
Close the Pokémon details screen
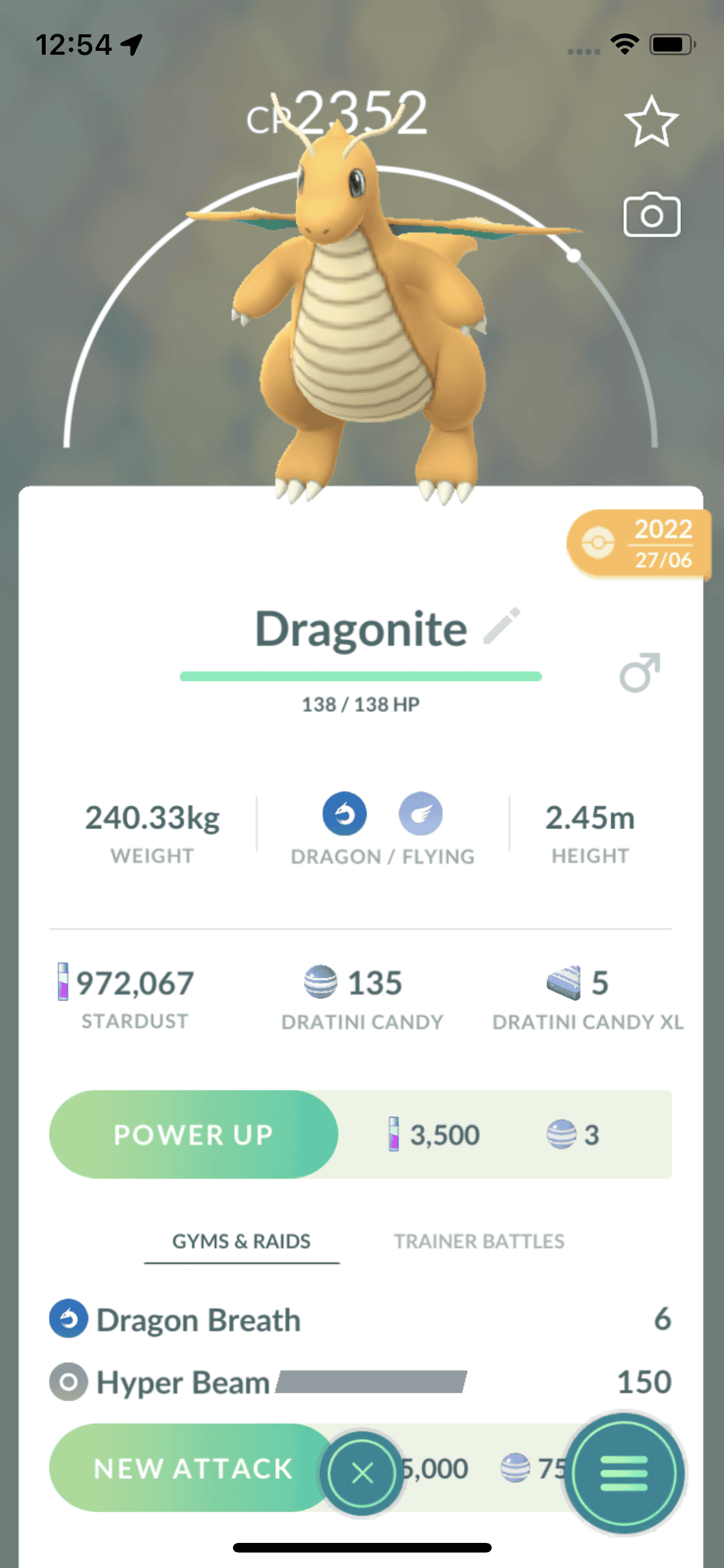[x=362, y=1473]
